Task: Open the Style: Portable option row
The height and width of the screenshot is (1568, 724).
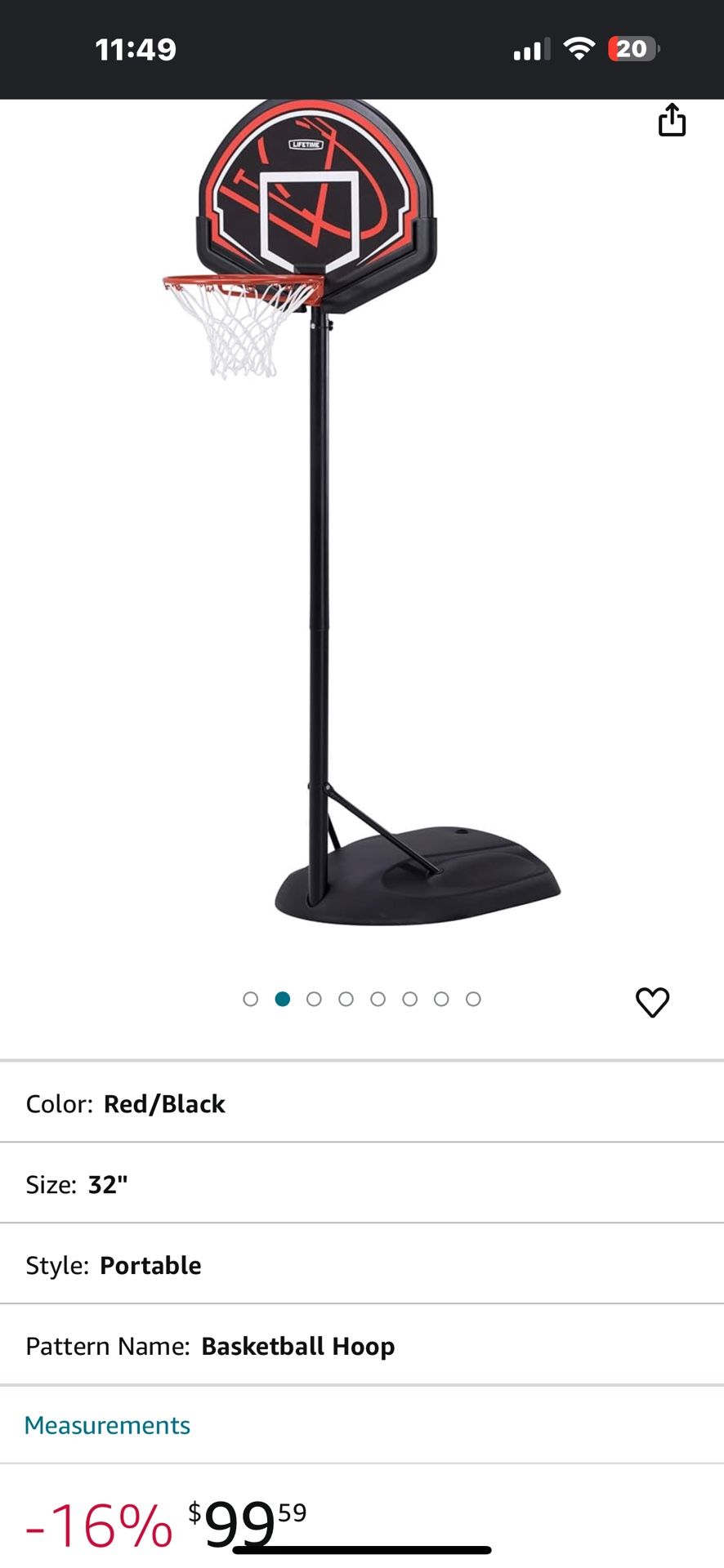Action: point(362,1265)
